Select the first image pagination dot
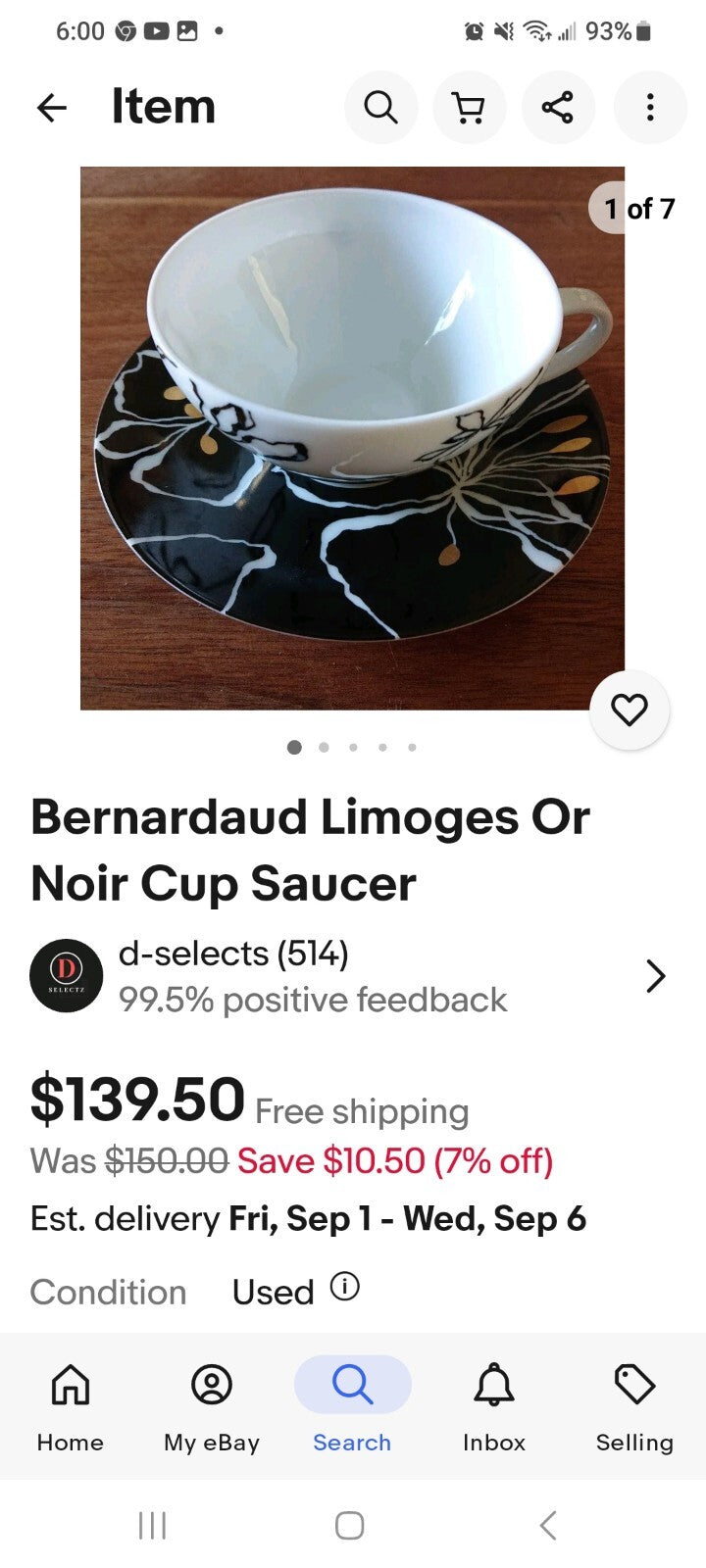The height and width of the screenshot is (1568, 706). pos(294,747)
